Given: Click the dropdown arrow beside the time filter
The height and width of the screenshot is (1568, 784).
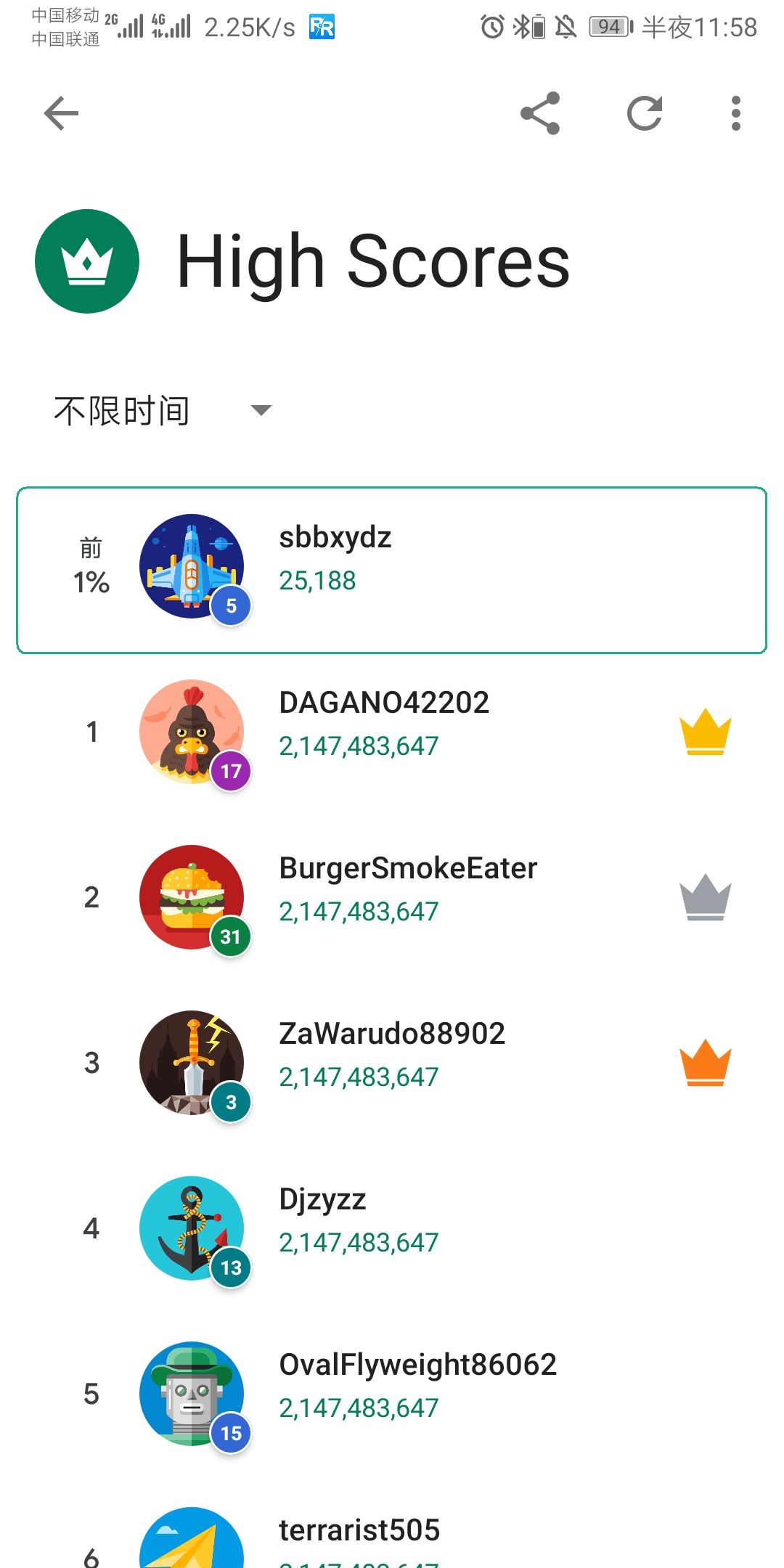Looking at the screenshot, I should point(263,411).
